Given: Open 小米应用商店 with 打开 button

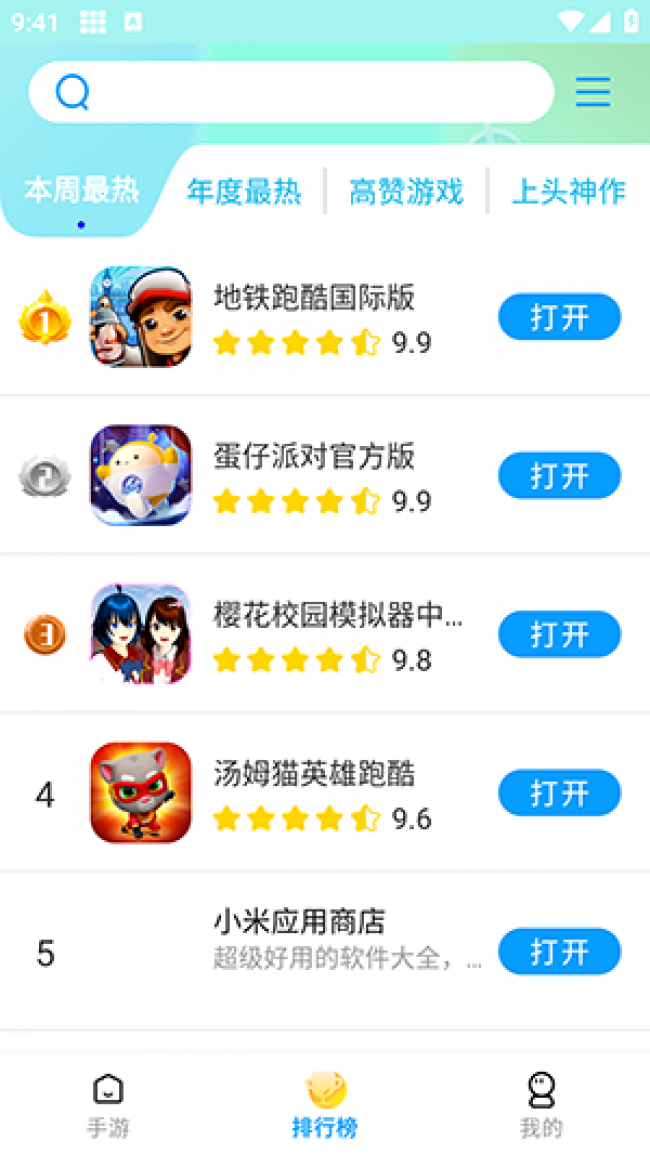Looking at the screenshot, I should click(559, 952).
